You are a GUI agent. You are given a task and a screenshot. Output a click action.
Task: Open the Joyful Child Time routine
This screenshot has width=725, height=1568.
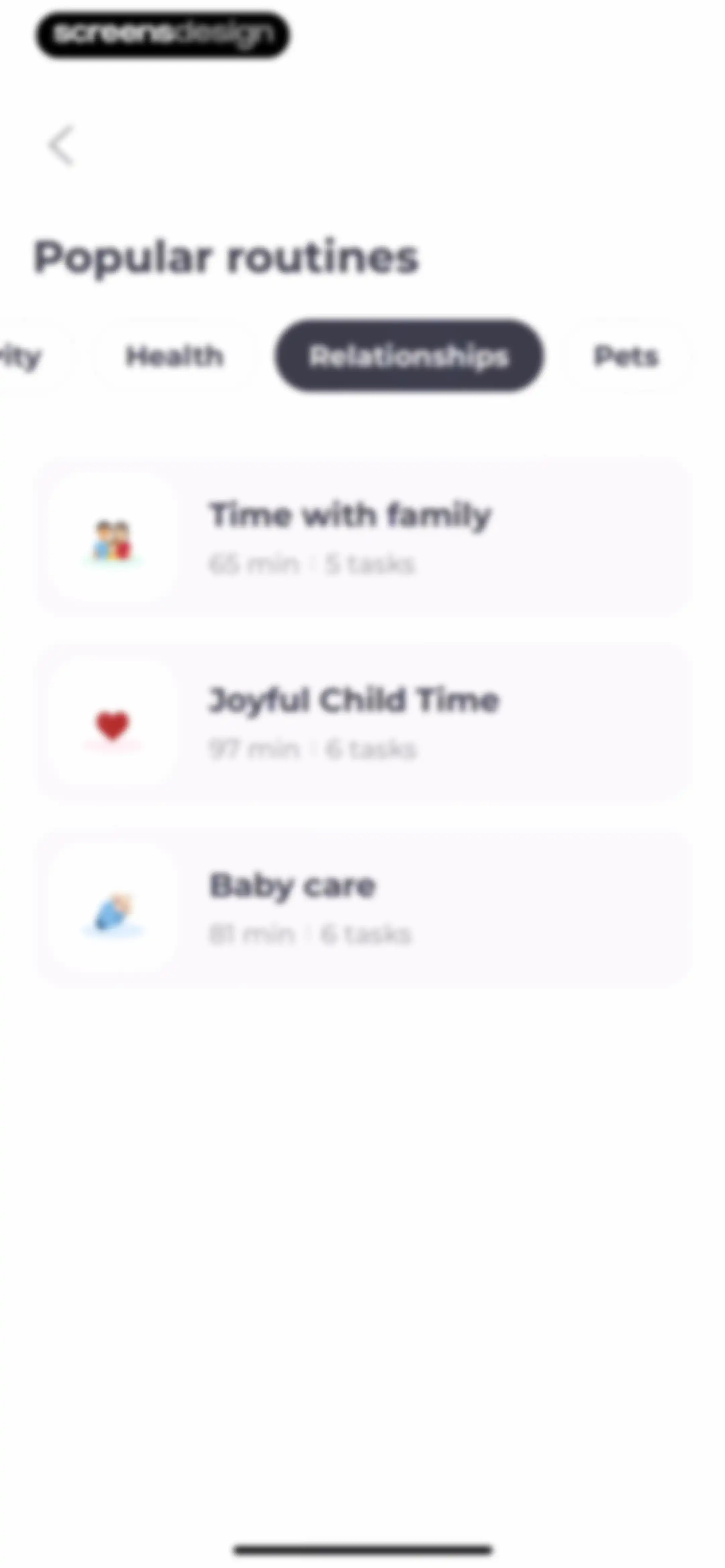point(364,723)
